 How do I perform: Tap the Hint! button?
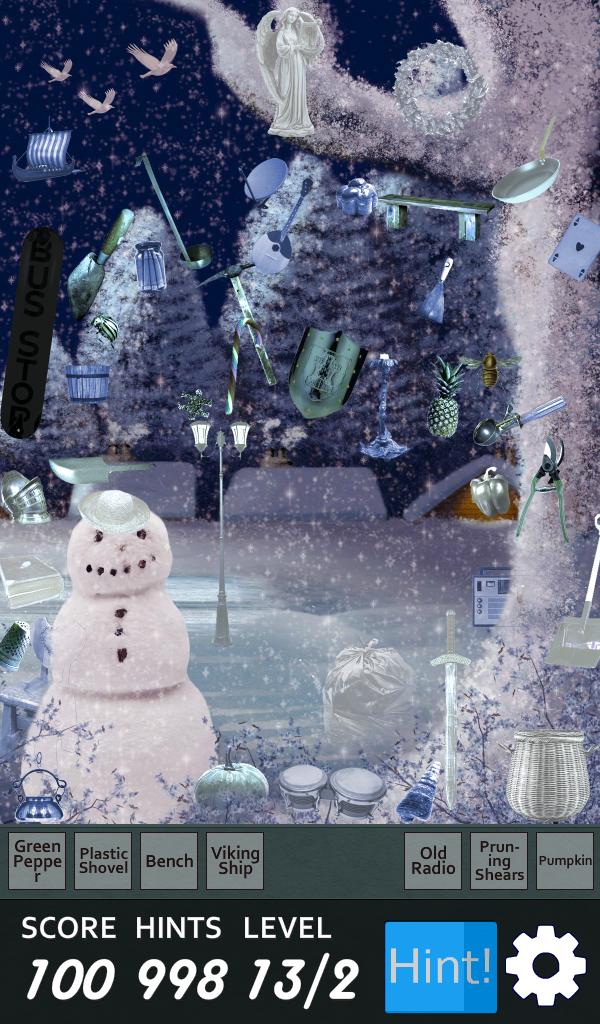click(440, 967)
